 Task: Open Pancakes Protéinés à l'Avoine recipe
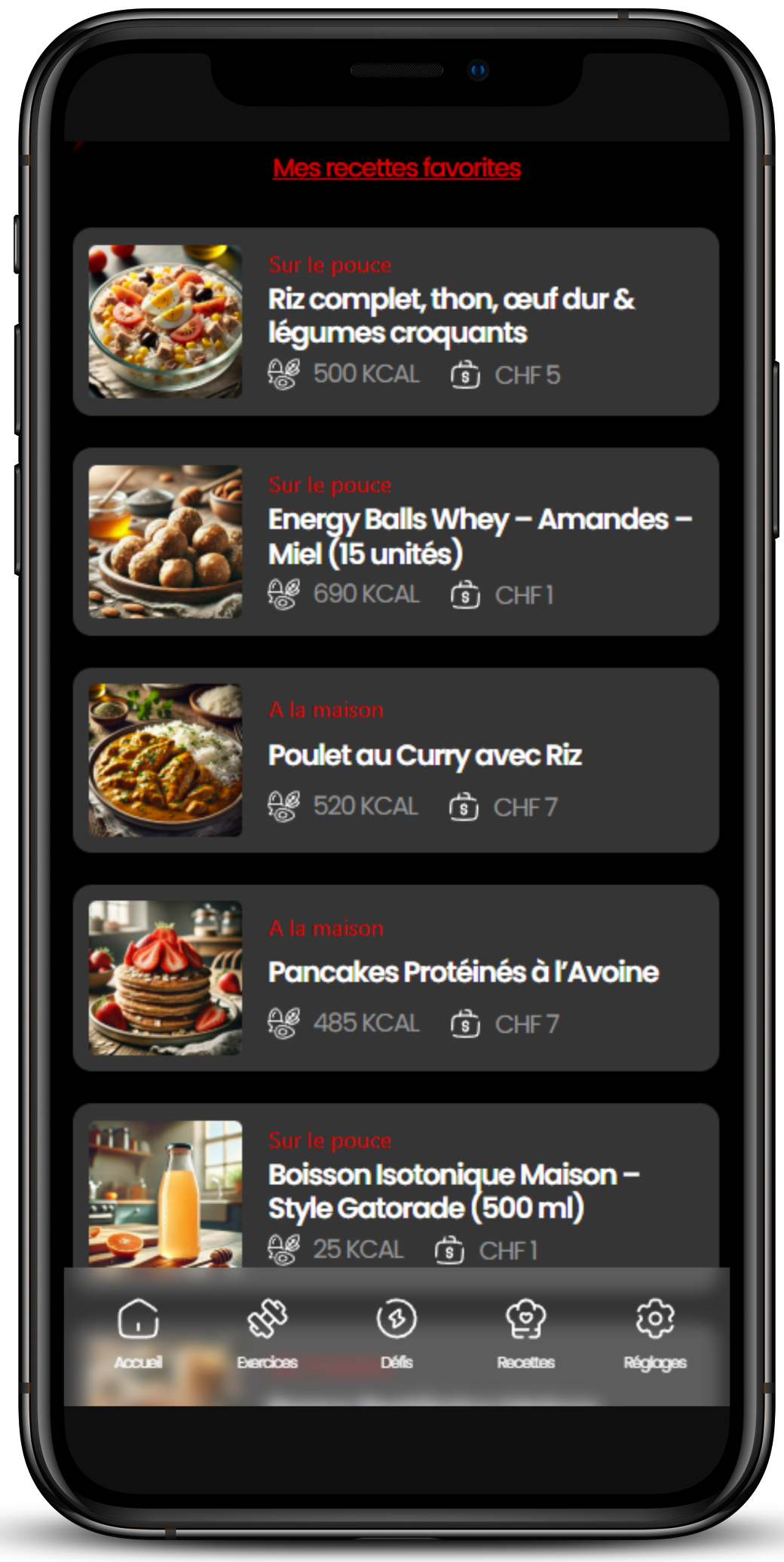tap(396, 978)
